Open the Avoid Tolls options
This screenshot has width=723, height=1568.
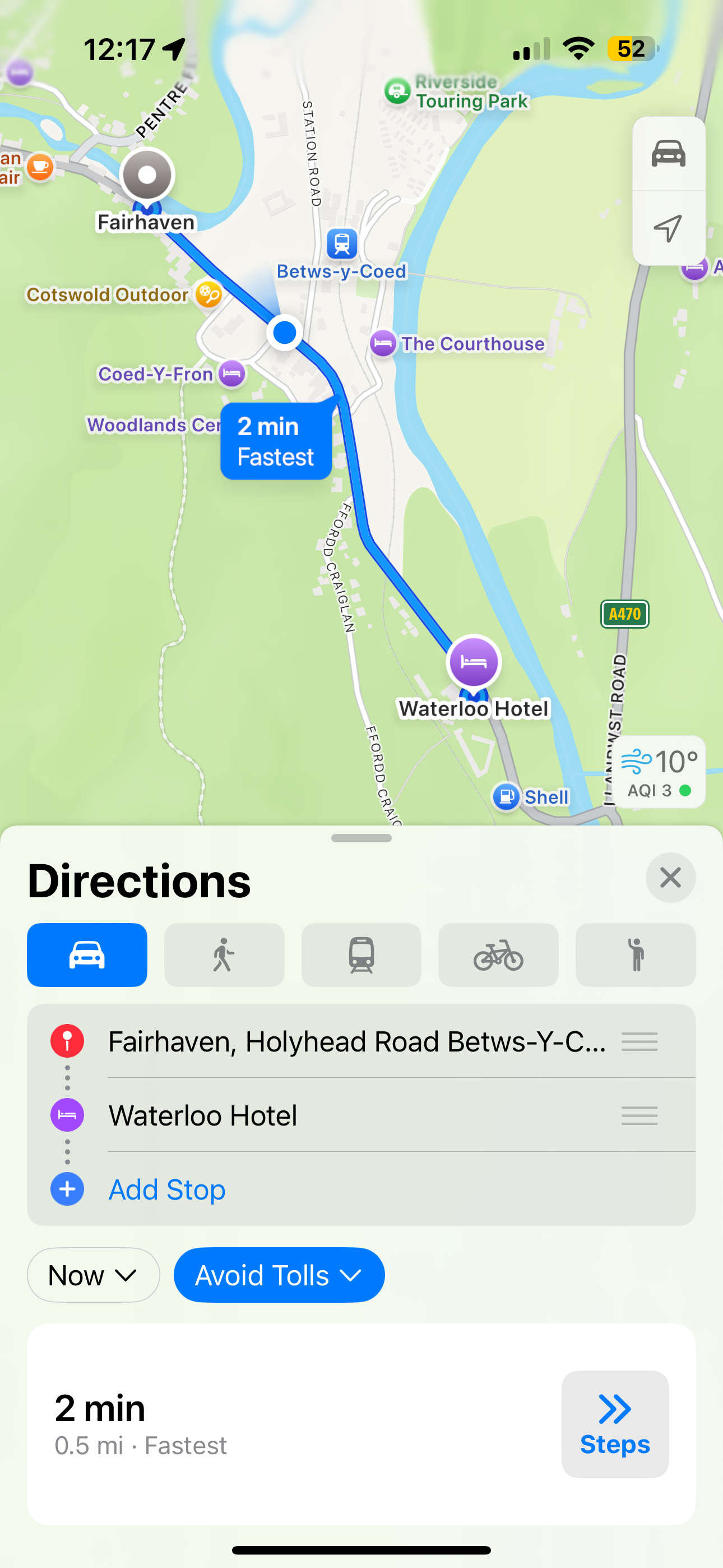pyautogui.click(x=279, y=1275)
